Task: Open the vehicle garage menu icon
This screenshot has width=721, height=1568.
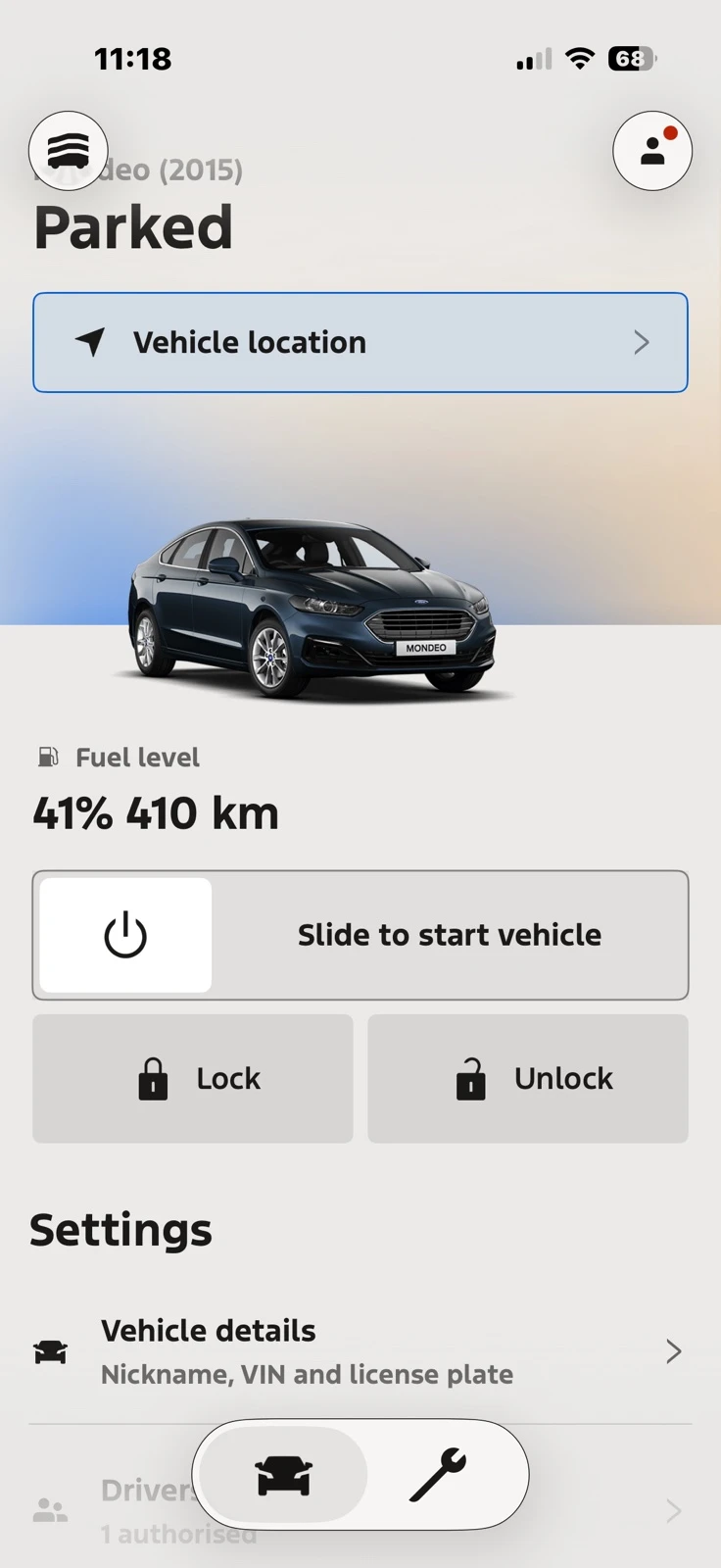Action: (68, 150)
